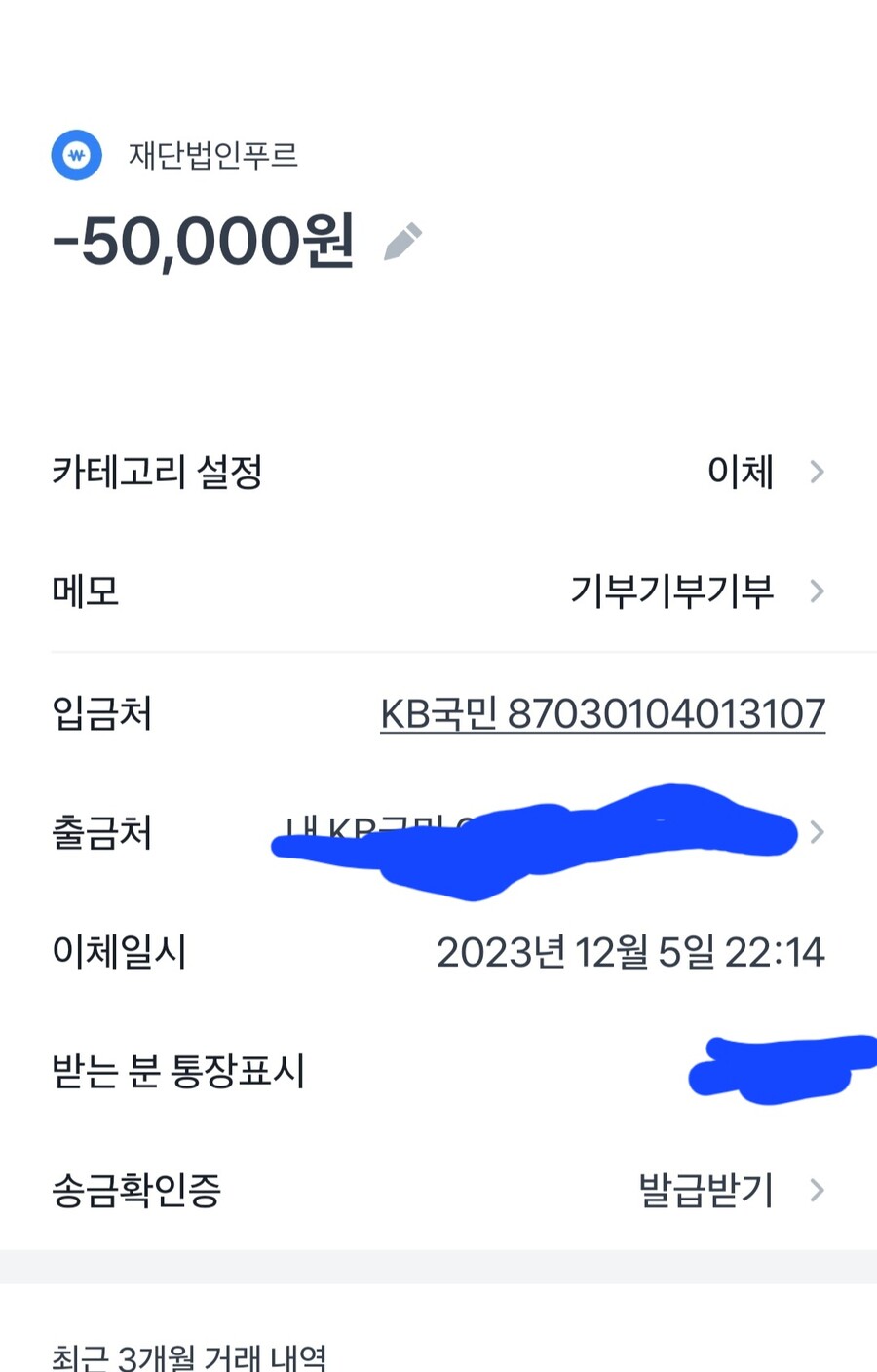The image size is (877, 1372).
Task: Tap the KB국민 87030104013107 account link
Action: [x=602, y=714]
